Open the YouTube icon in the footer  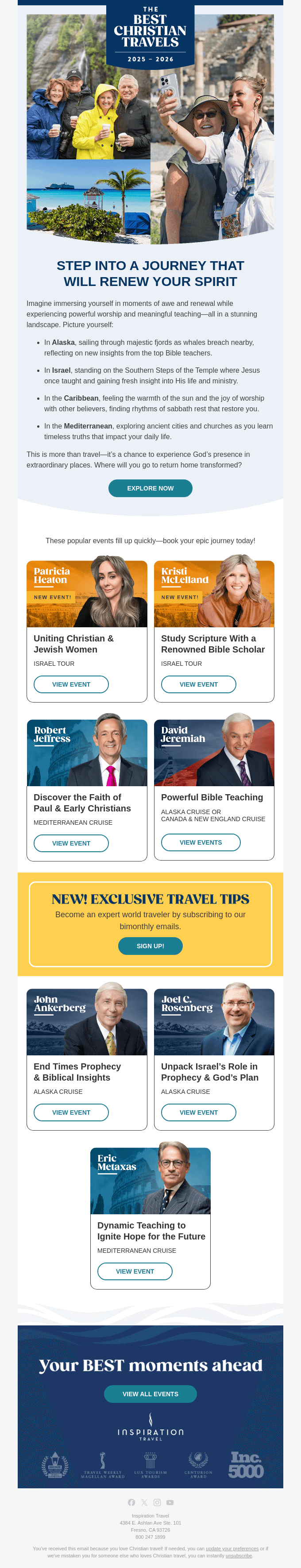(170, 1502)
